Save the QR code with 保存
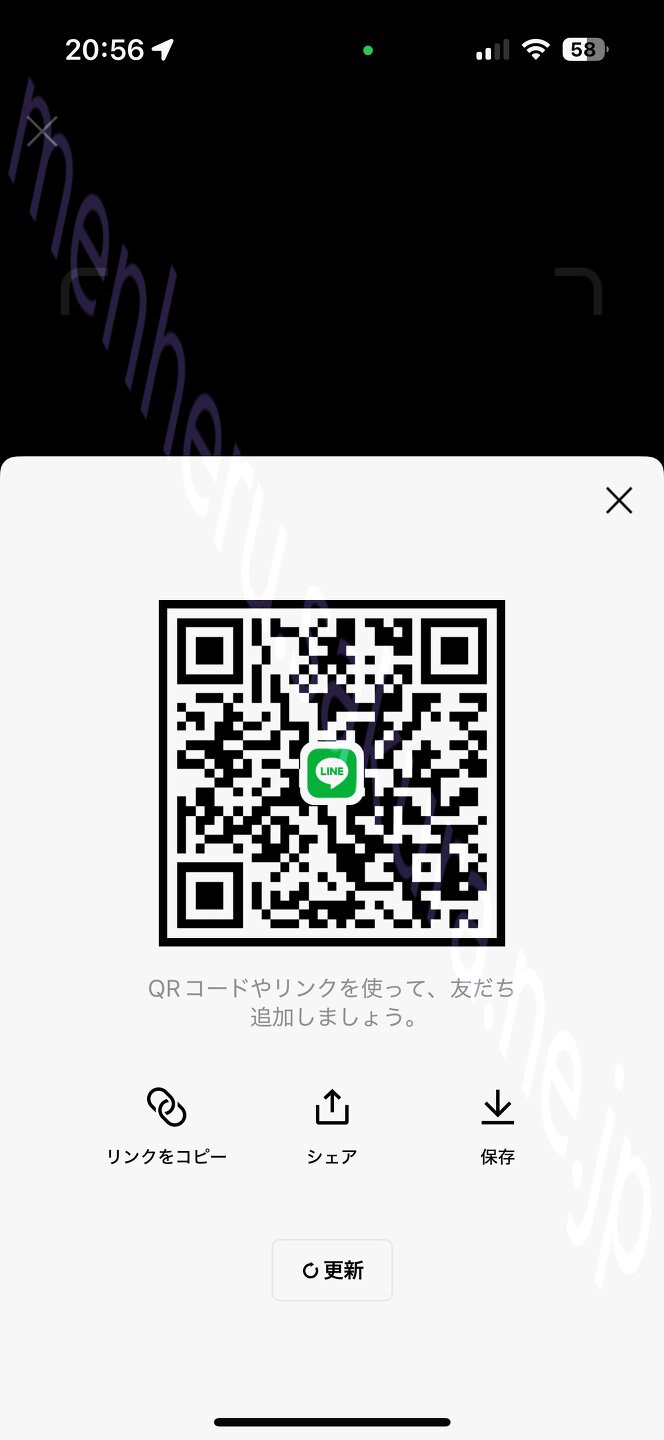 tap(497, 1125)
